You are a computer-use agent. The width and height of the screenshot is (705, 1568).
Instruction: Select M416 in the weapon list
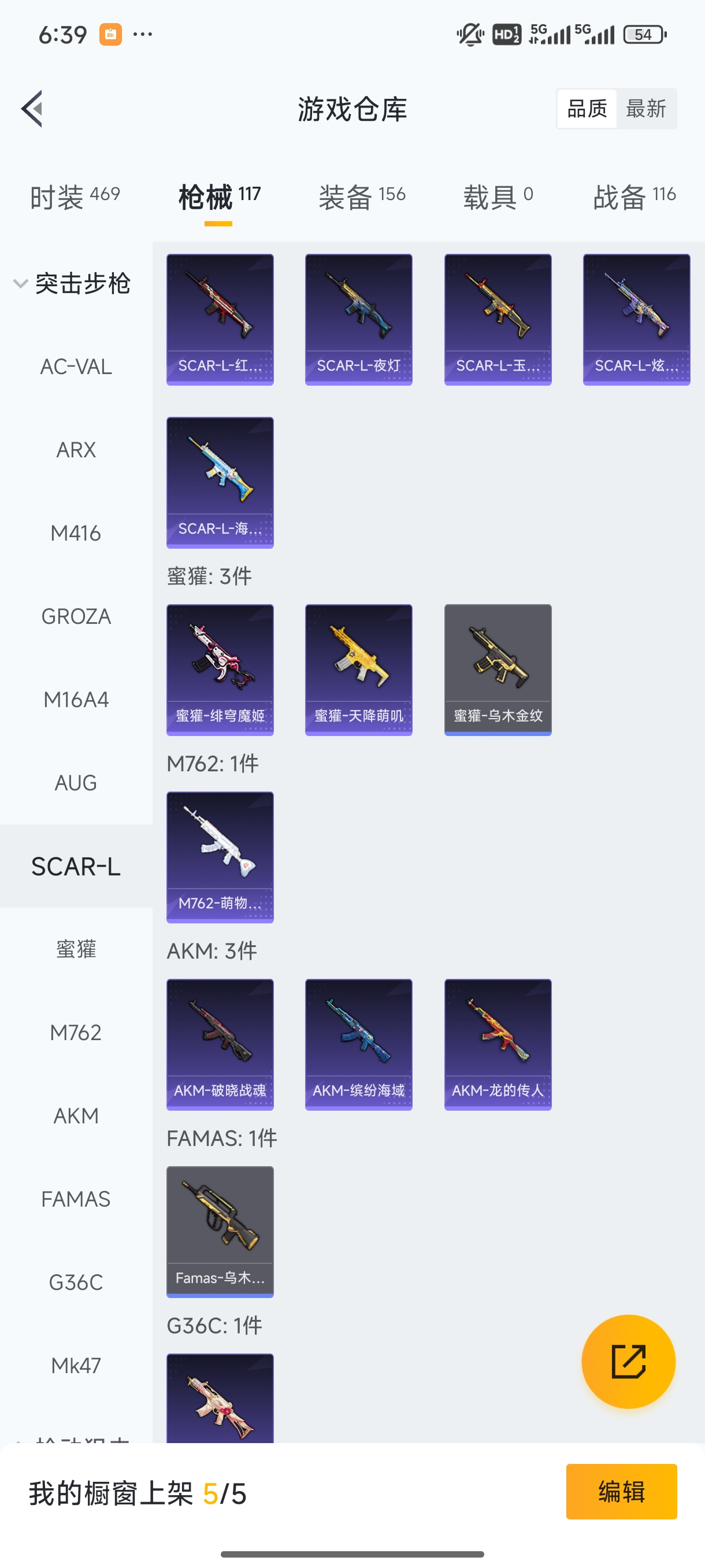tap(76, 533)
